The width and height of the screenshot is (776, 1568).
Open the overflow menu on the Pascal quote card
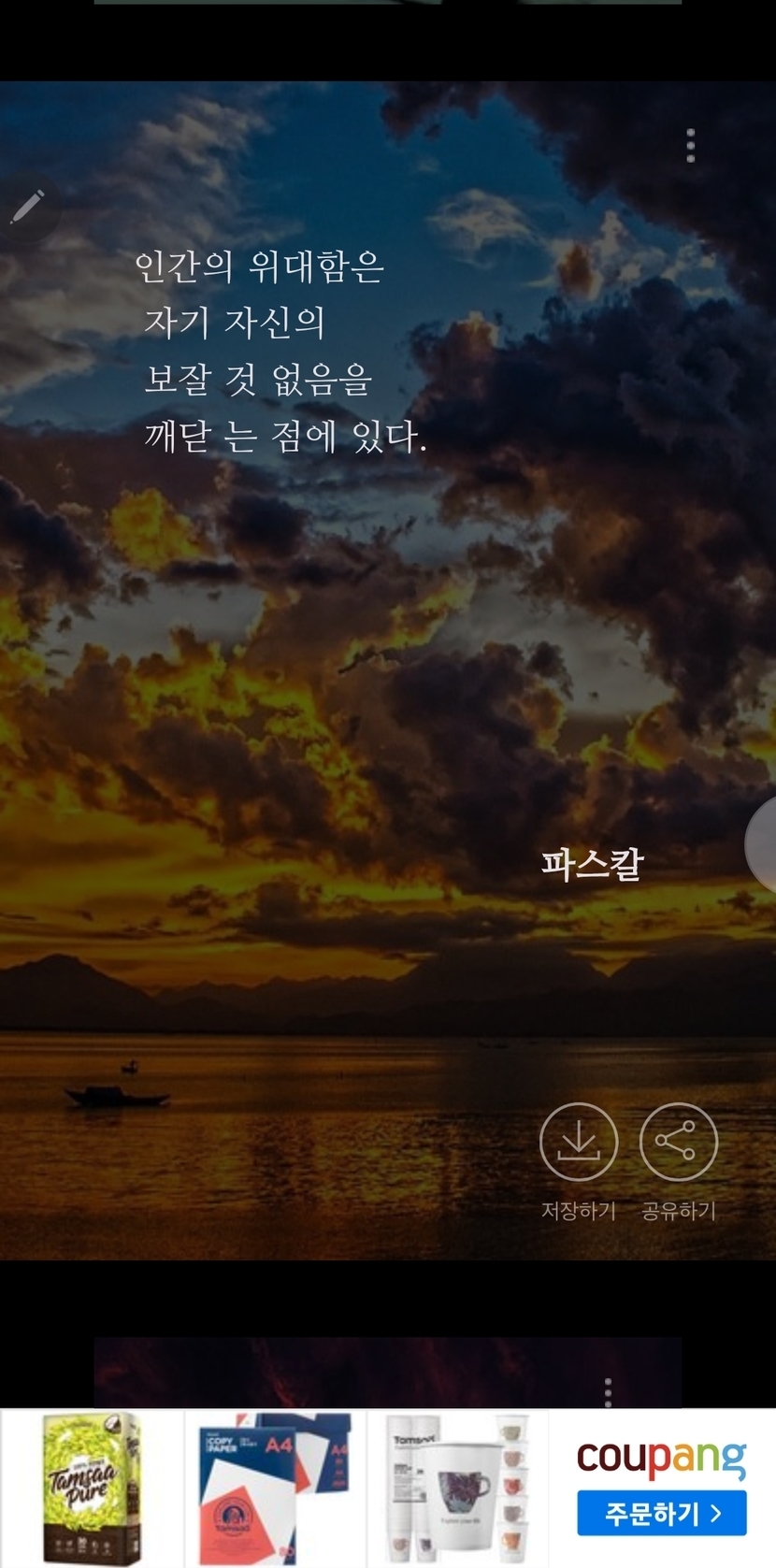pos(690,146)
